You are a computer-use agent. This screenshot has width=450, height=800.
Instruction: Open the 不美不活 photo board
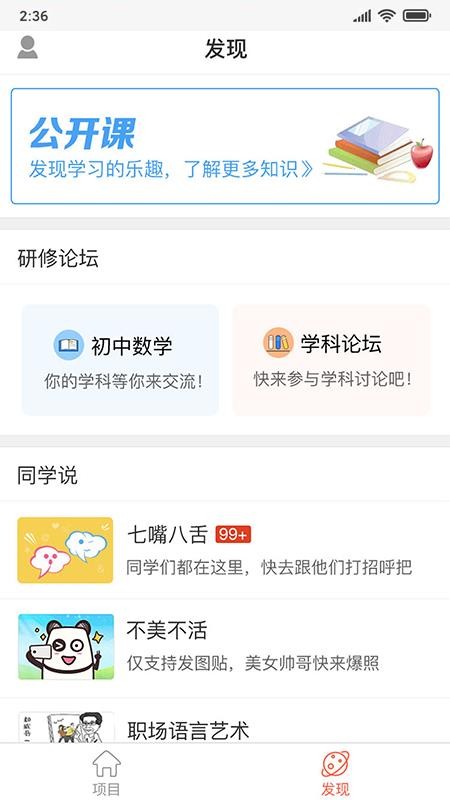(x=225, y=647)
